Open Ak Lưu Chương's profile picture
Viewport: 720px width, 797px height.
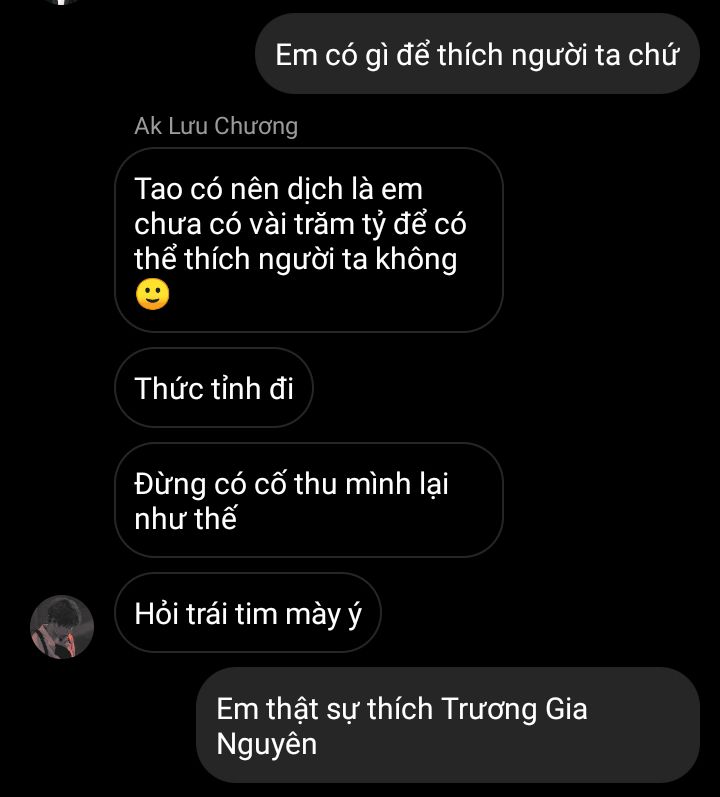63,627
